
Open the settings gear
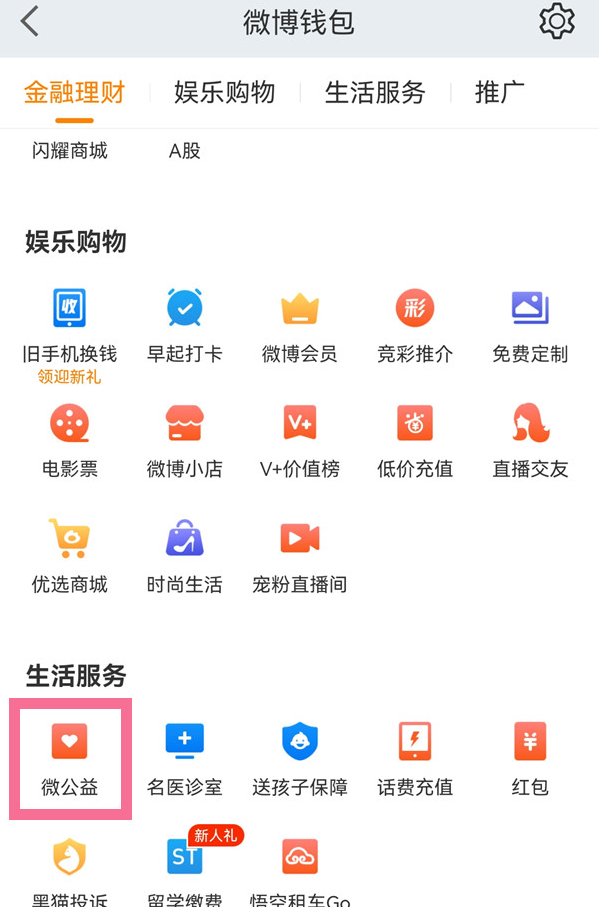coord(557,22)
